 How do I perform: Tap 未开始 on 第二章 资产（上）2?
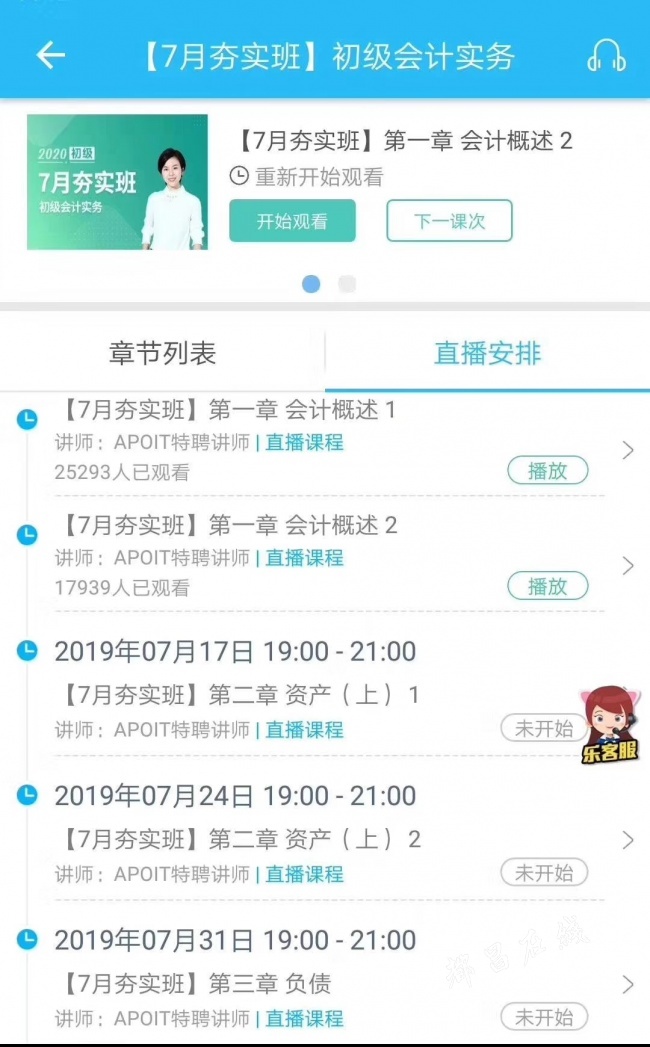point(544,873)
